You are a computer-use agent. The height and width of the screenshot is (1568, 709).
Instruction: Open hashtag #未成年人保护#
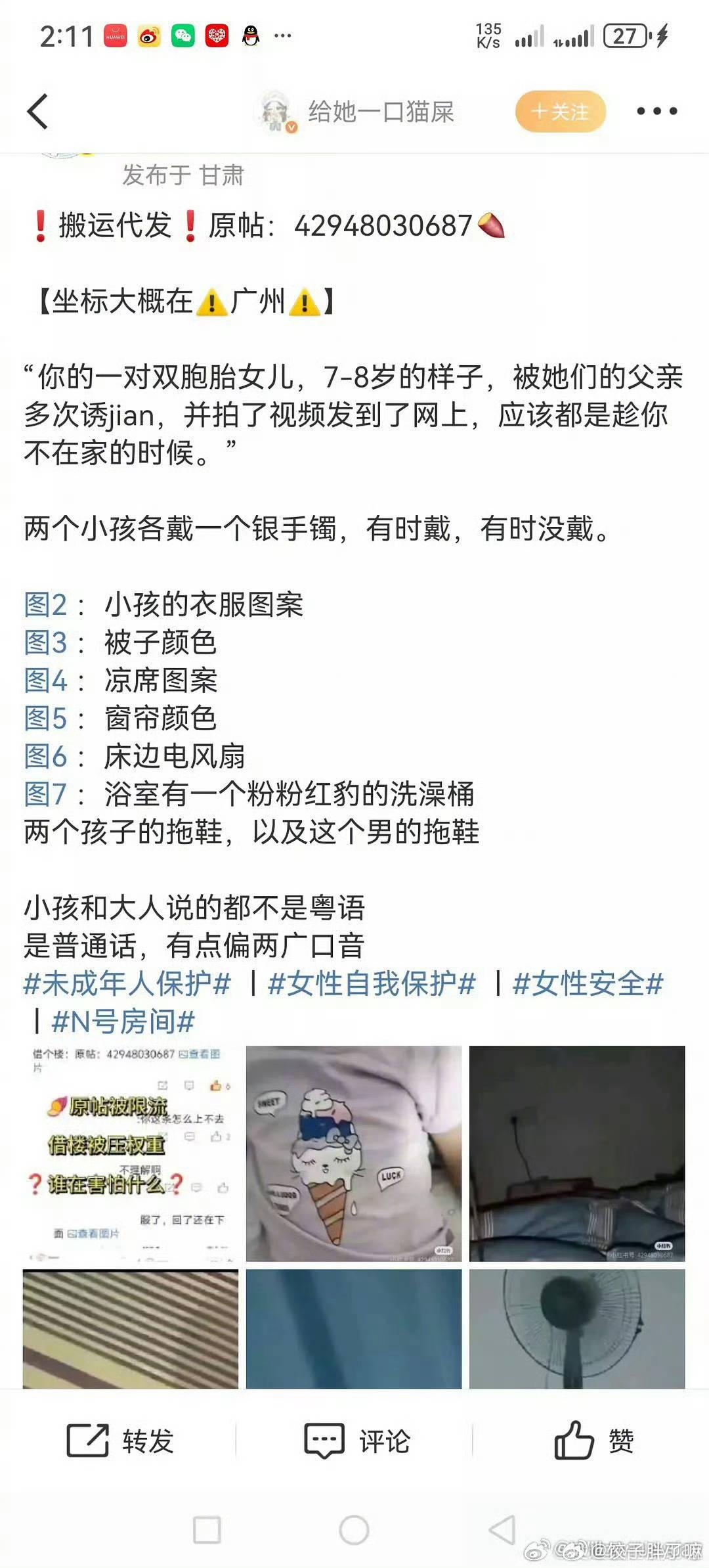127,984
